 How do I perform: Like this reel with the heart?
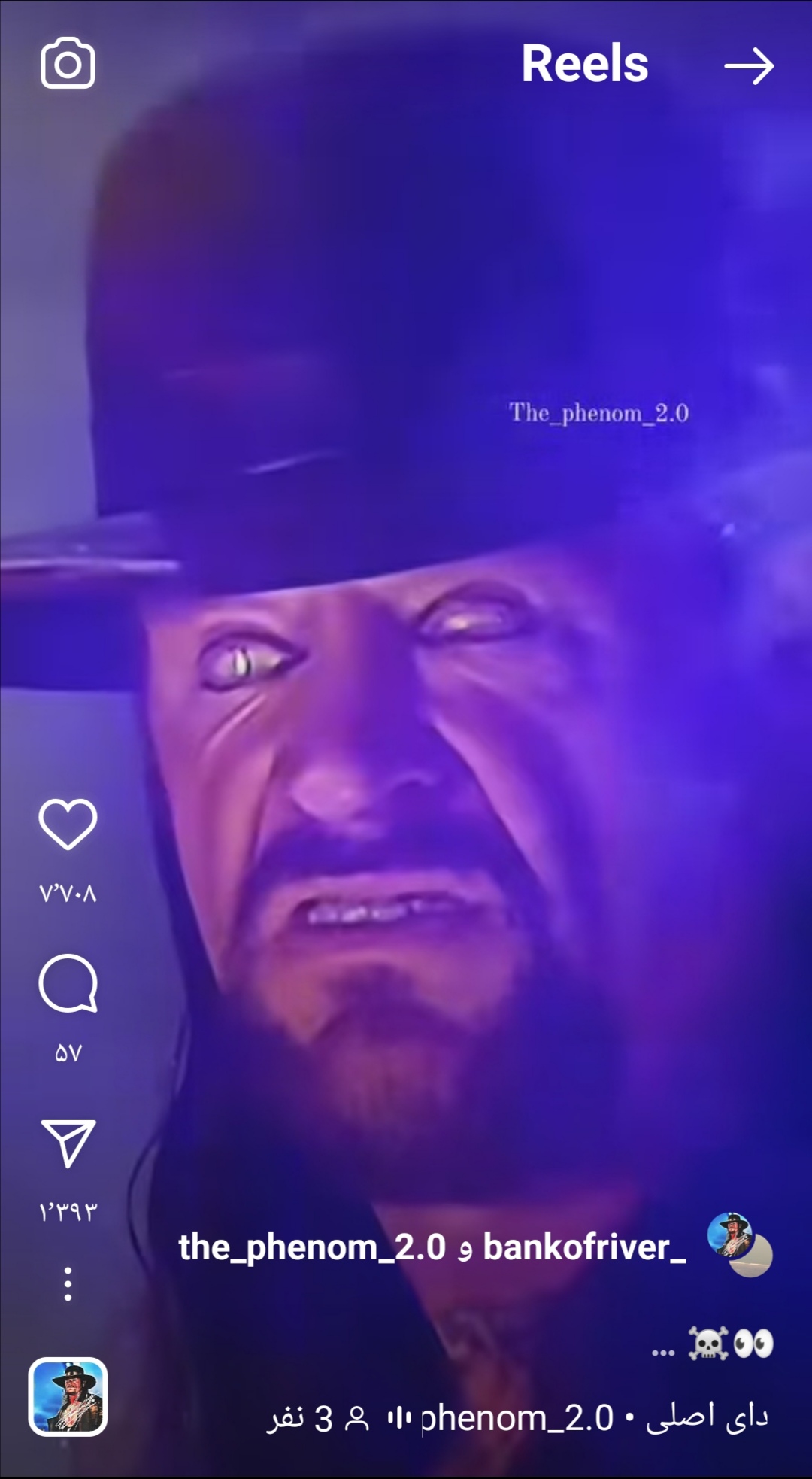coord(68,824)
